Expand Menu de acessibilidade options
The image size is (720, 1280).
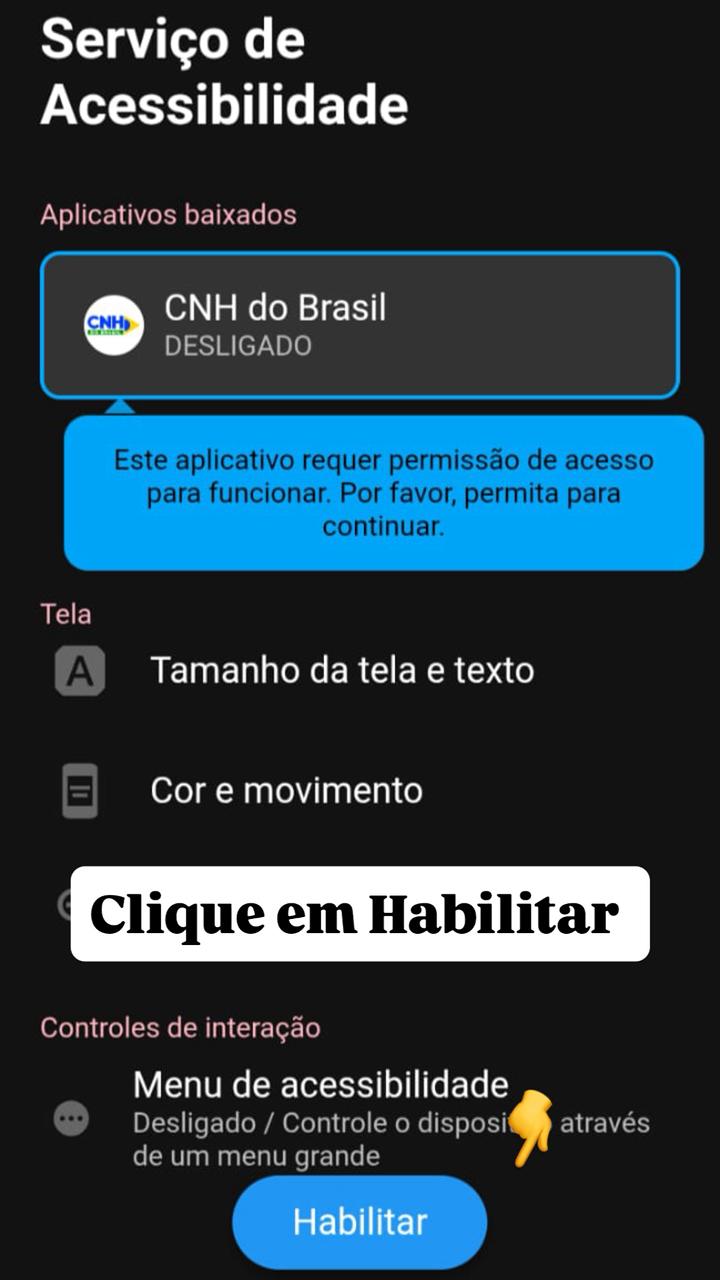(x=320, y=1085)
